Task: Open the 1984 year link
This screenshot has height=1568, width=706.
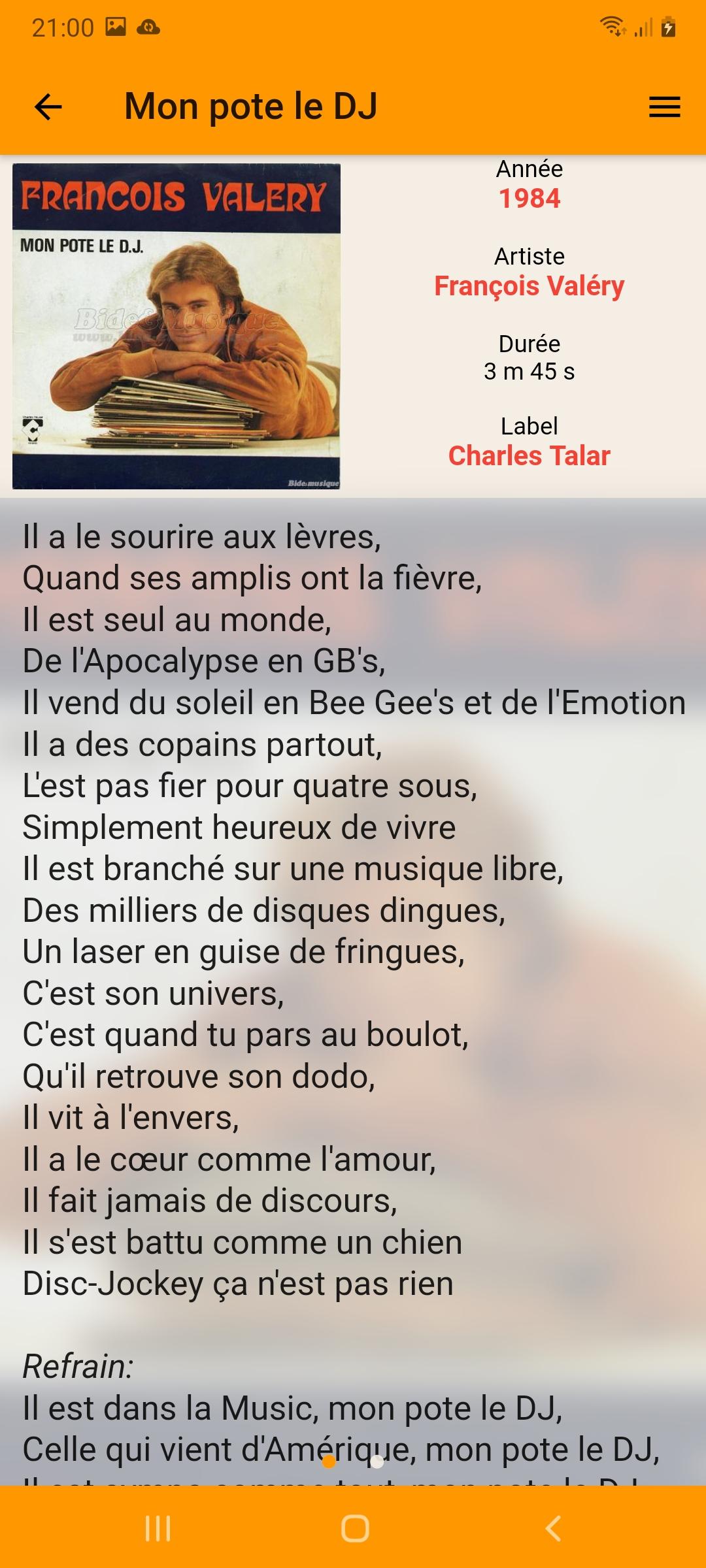Action: [529, 199]
